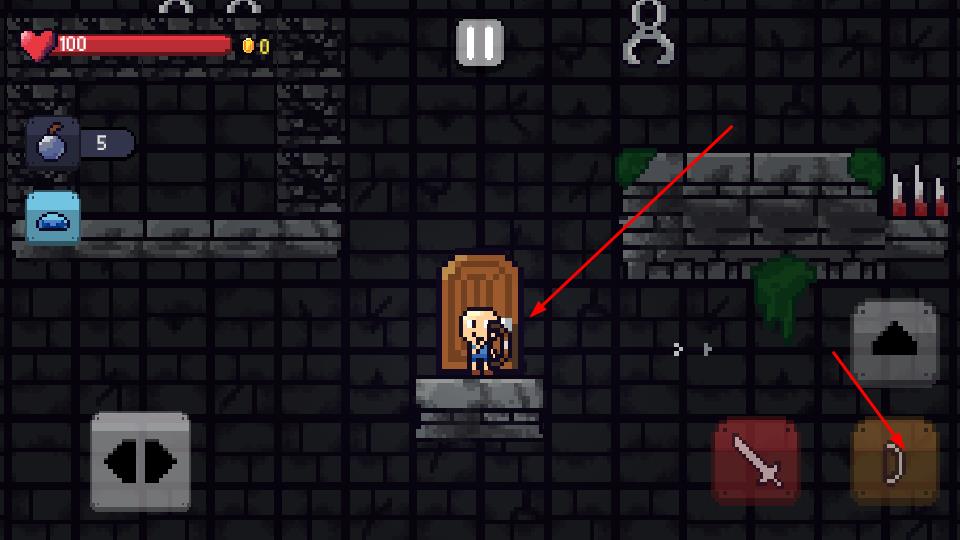The height and width of the screenshot is (540, 960).
Task: Tap the left-right movement pad
Action: click(x=140, y=462)
